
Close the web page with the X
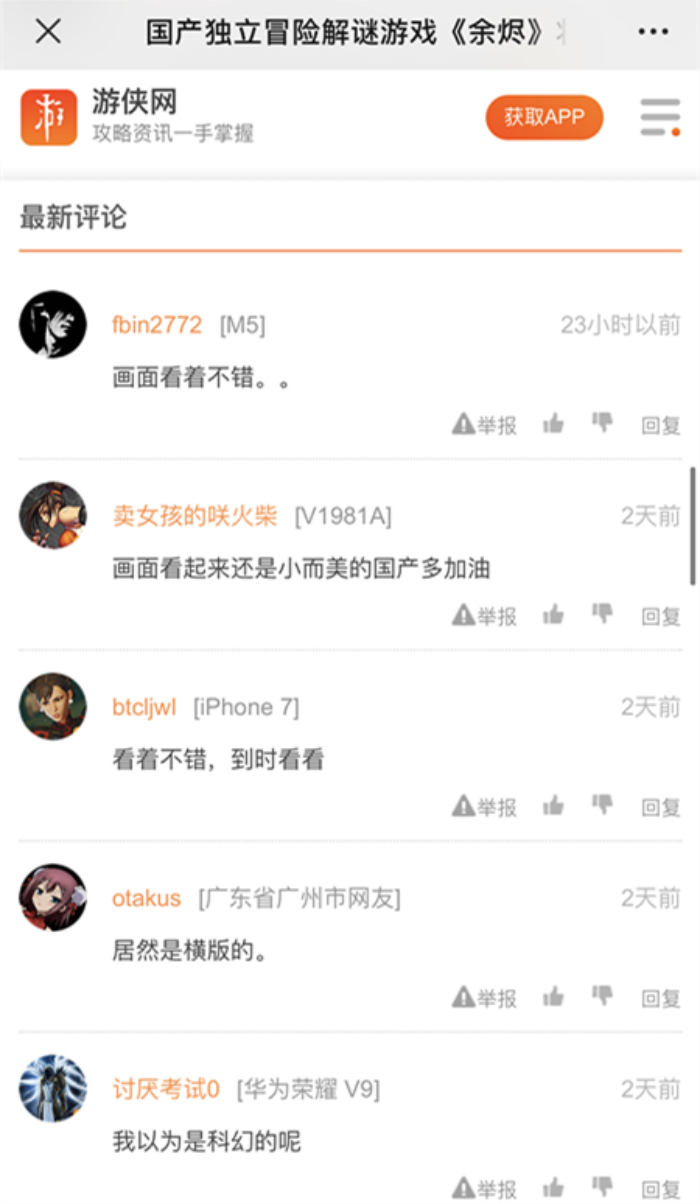click(x=48, y=32)
